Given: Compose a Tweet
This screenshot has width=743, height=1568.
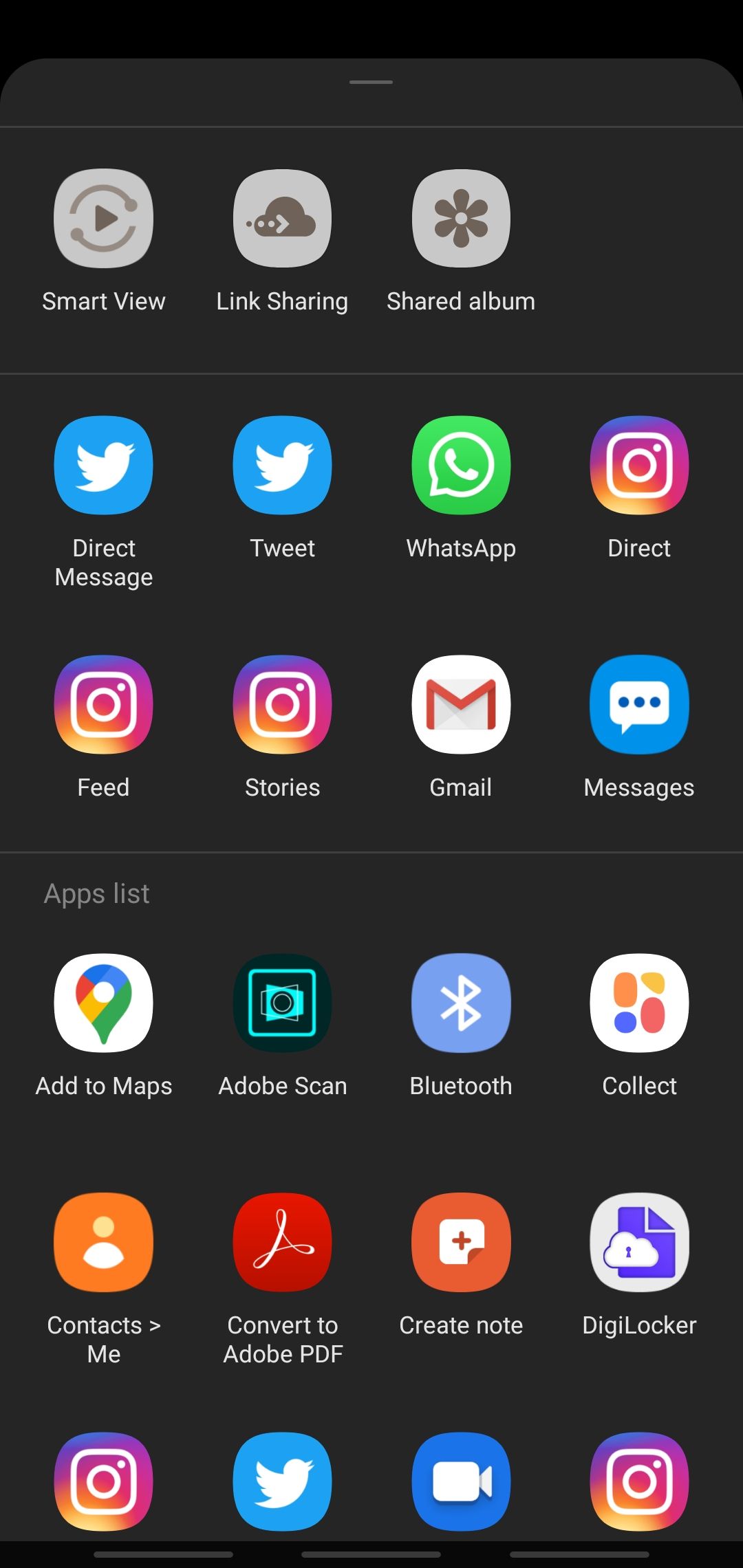Looking at the screenshot, I should point(281,465).
